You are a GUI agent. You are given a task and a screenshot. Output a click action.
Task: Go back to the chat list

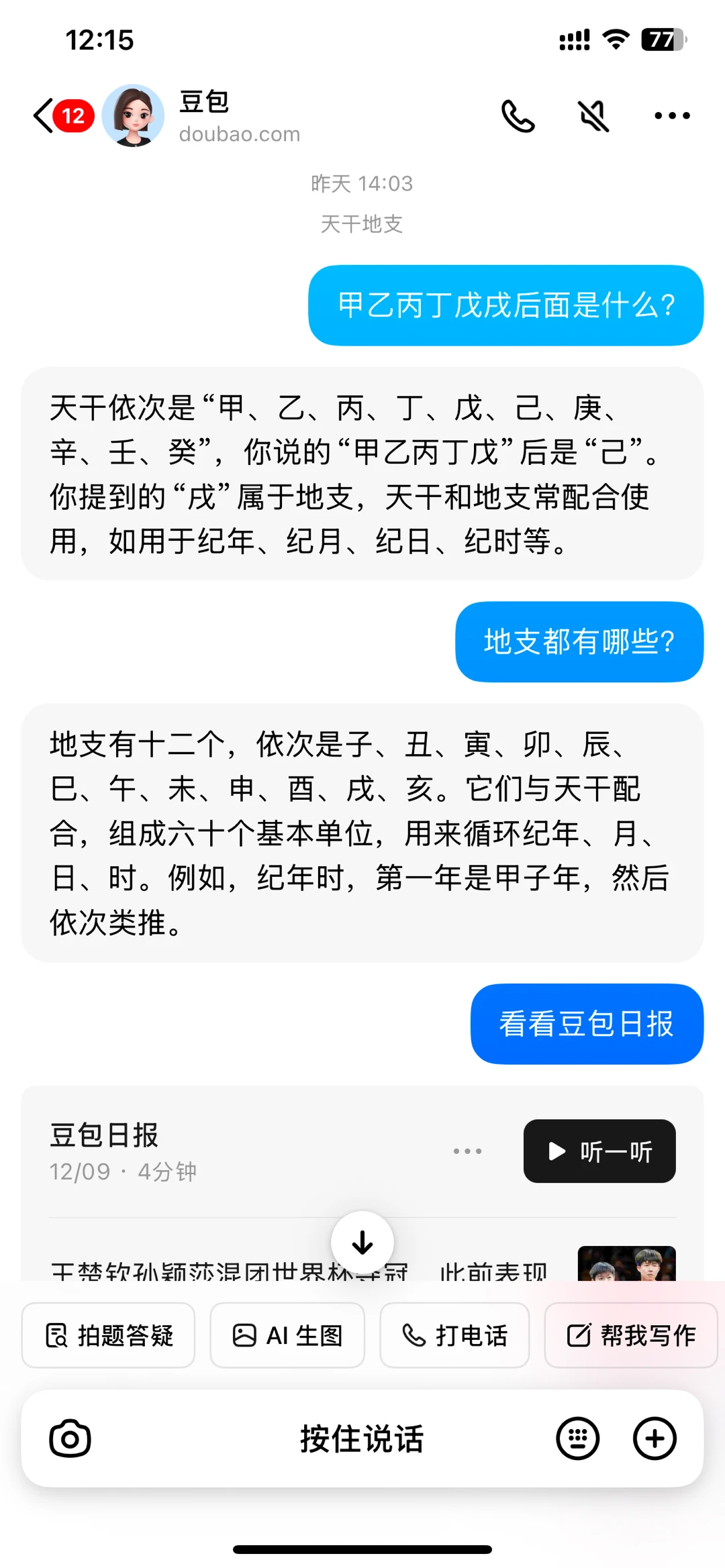(46, 115)
